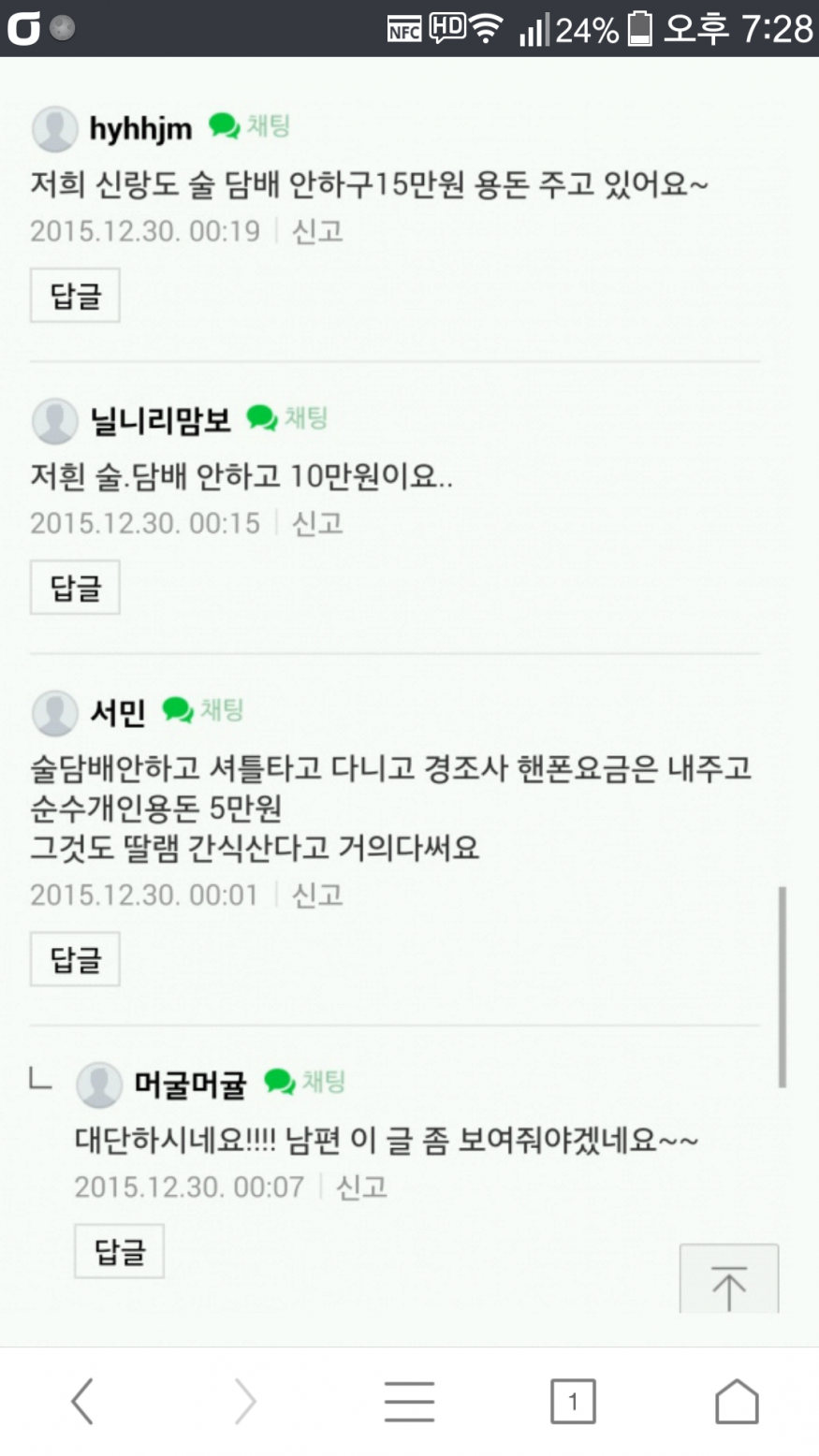Jump to top with the up-arrow button
This screenshot has width=819, height=1456.
click(728, 1282)
